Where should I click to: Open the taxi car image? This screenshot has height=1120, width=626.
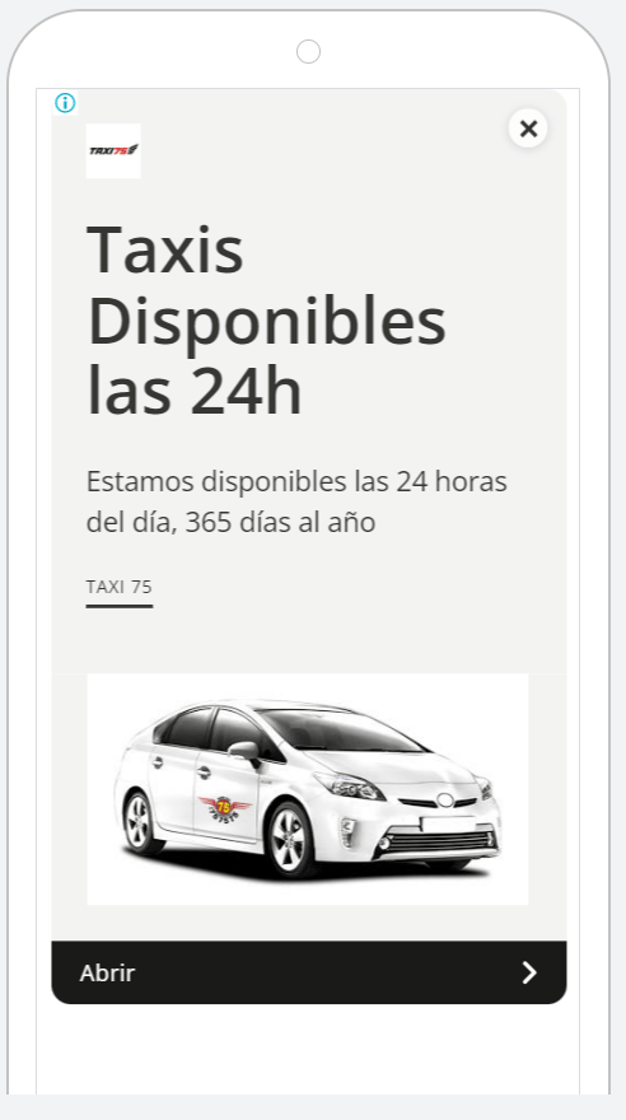click(x=308, y=789)
